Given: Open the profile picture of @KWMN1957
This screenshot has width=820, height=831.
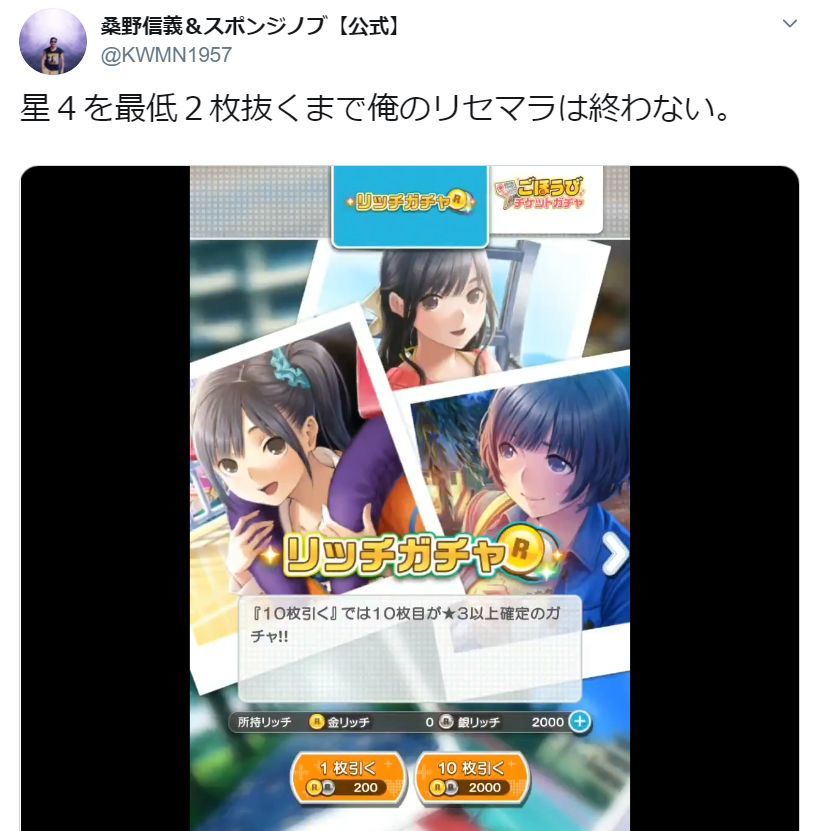Looking at the screenshot, I should 53,42.
